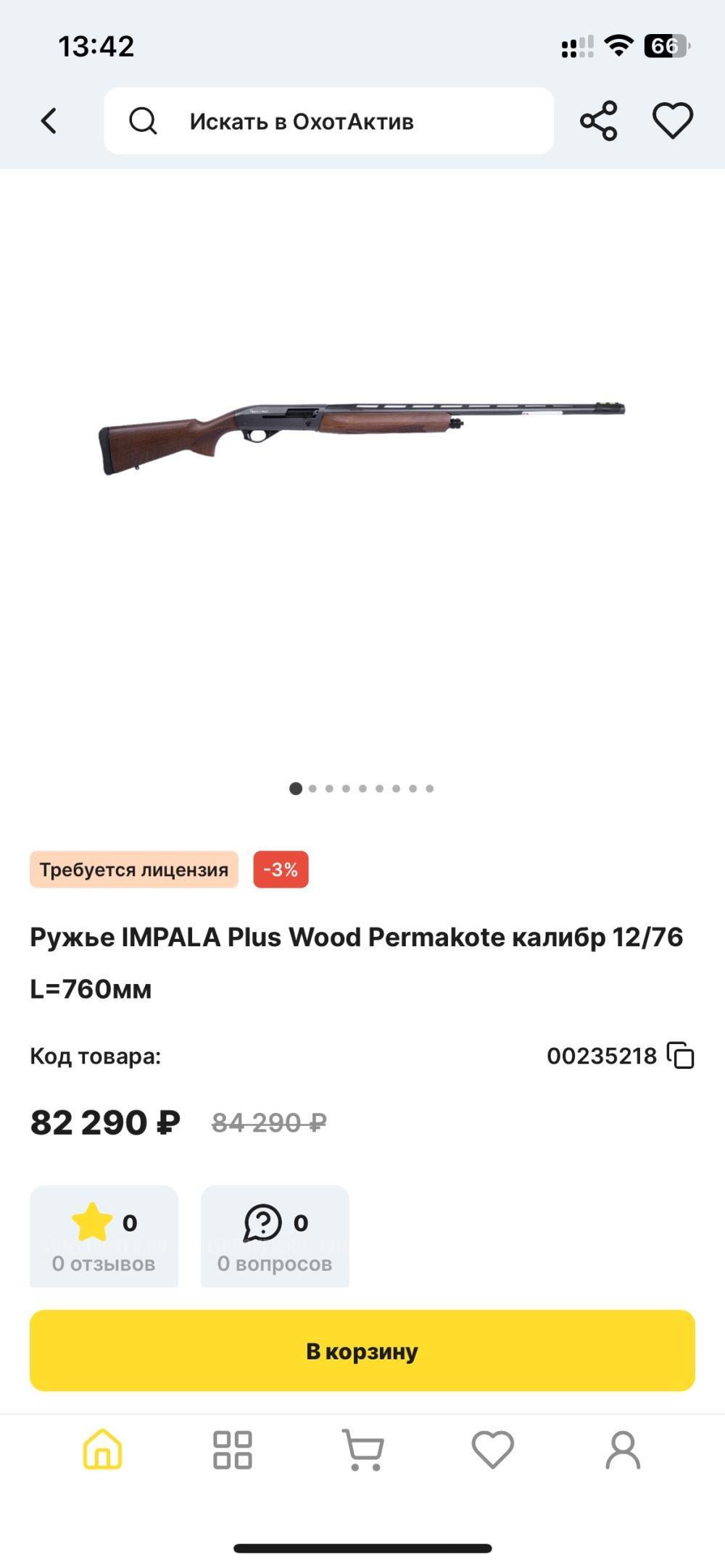This screenshot has width=725, height=1568.
Task: Open the favorites tab in bottom bar
Action: tap(493, 1449)
